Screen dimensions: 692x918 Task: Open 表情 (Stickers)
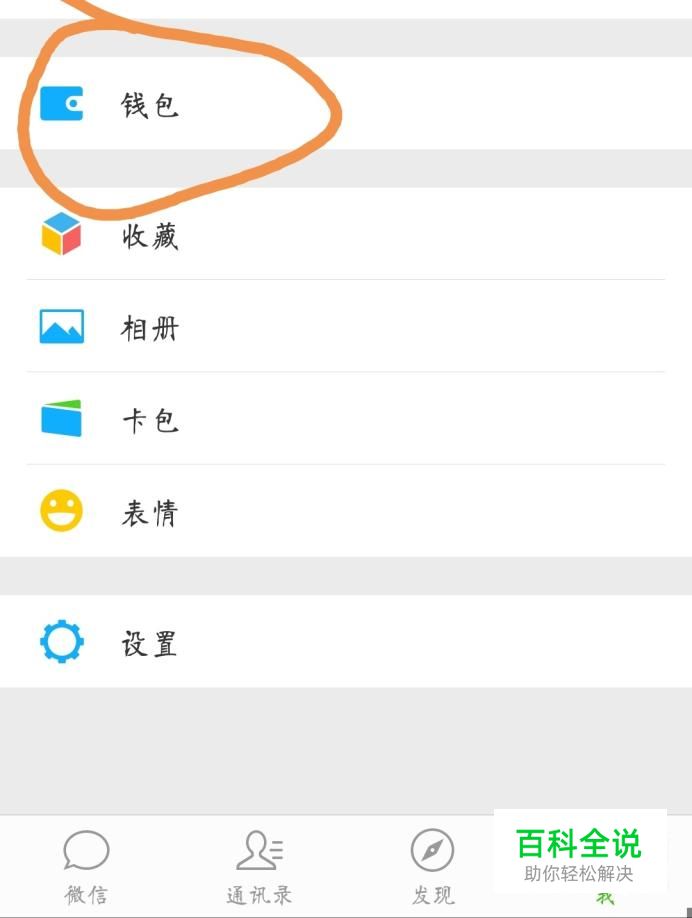click(x=150, y=513)
